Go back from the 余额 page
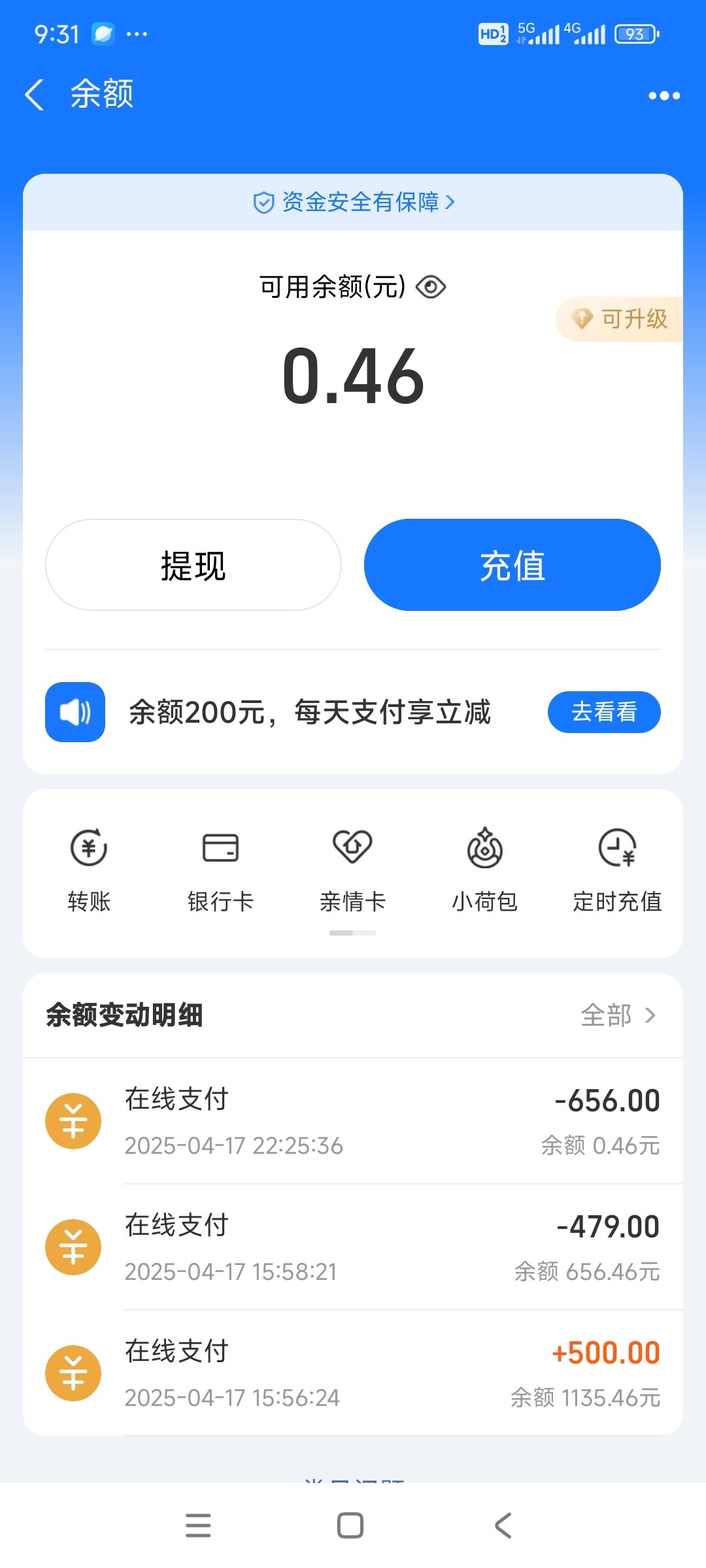The width and height of the screenshot is (706, 1568). (x=34, y=95)
